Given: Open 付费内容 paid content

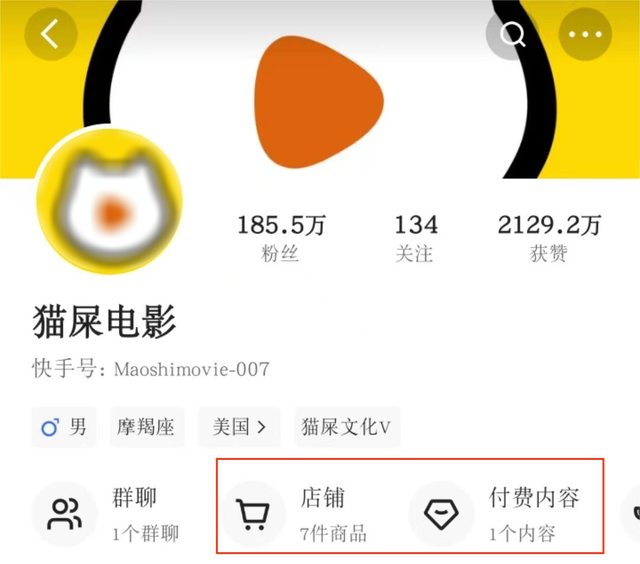Looking at the screenshot, I should coord(500,514).
